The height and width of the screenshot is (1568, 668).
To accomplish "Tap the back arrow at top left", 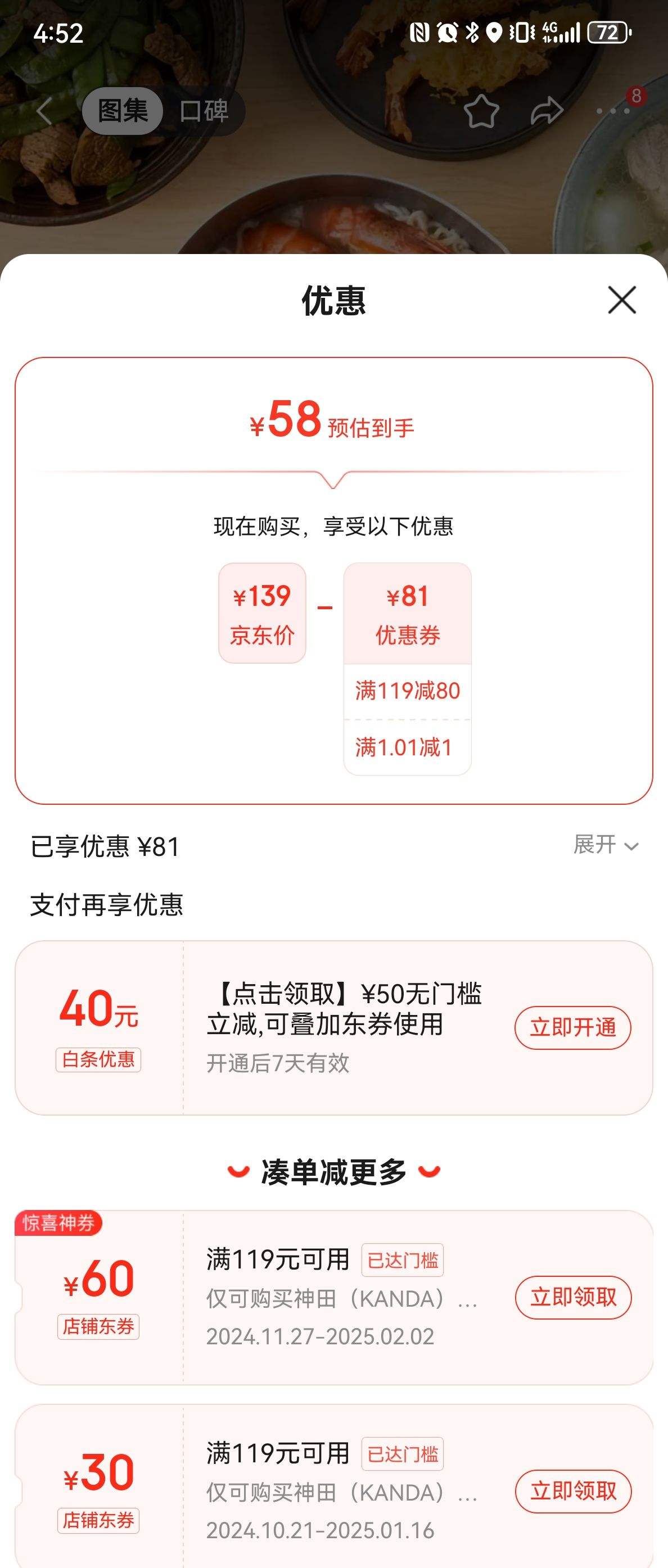I will coord(42,111).
